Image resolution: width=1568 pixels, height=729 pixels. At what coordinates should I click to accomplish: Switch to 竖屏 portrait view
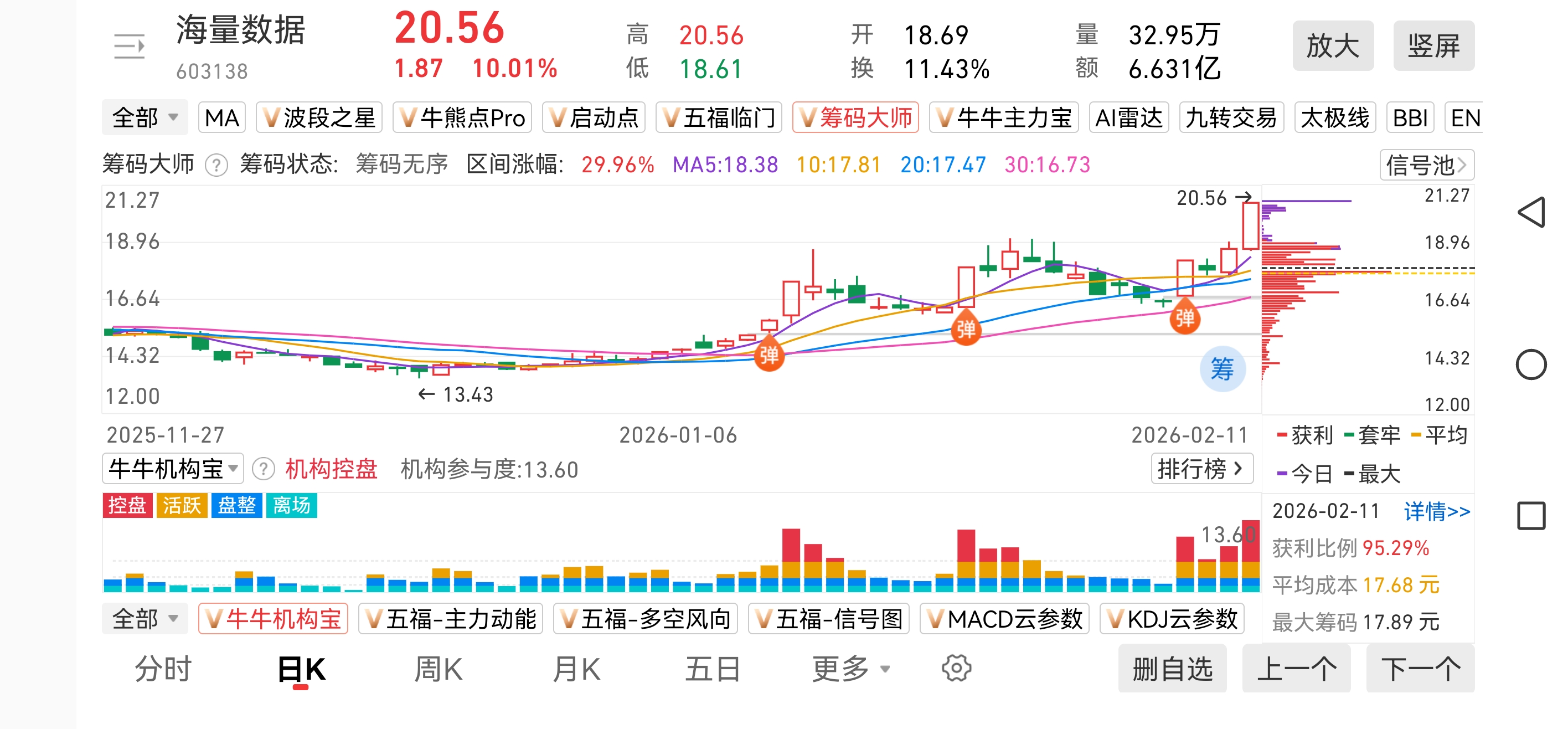point(1433,45)
